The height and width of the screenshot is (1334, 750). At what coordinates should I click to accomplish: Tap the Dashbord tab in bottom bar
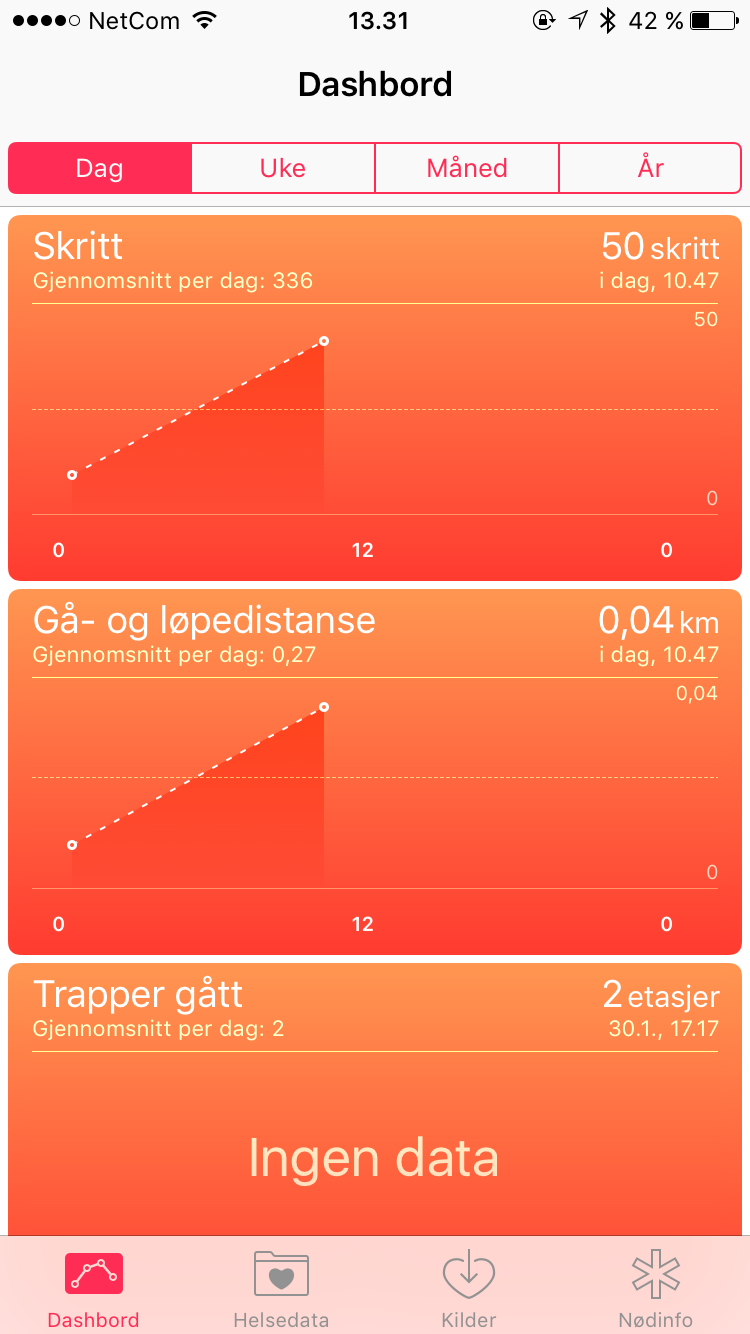tap(94, 1288)
